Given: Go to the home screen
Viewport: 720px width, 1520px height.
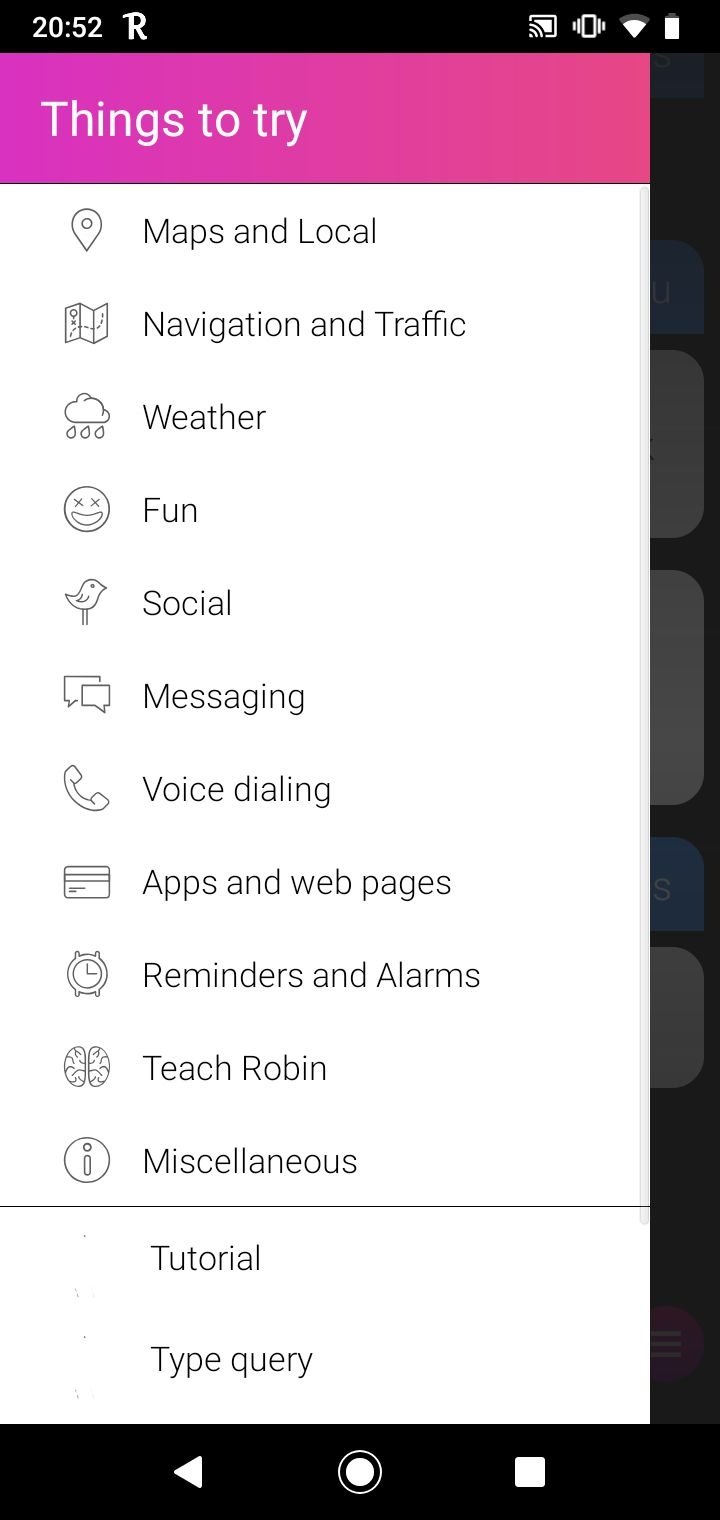Looking at the screenshot, I should tap(360, 1472).
